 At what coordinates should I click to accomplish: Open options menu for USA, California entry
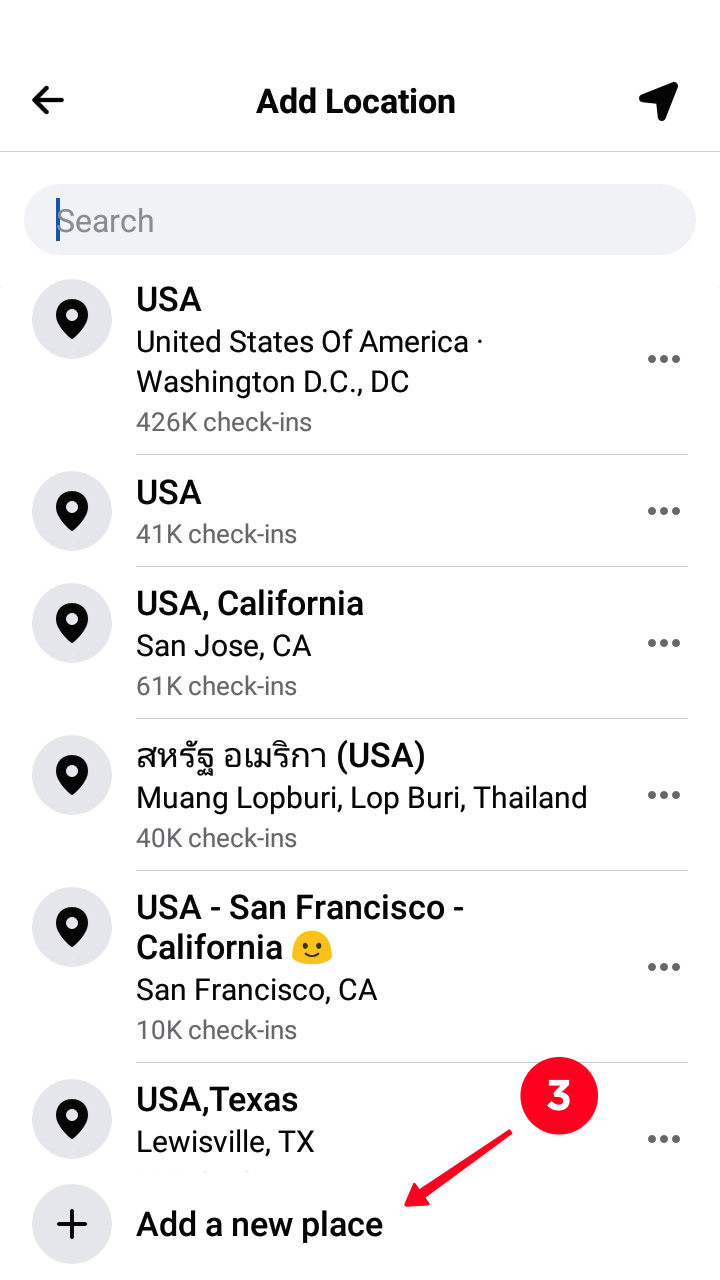[x=664, y=642]
